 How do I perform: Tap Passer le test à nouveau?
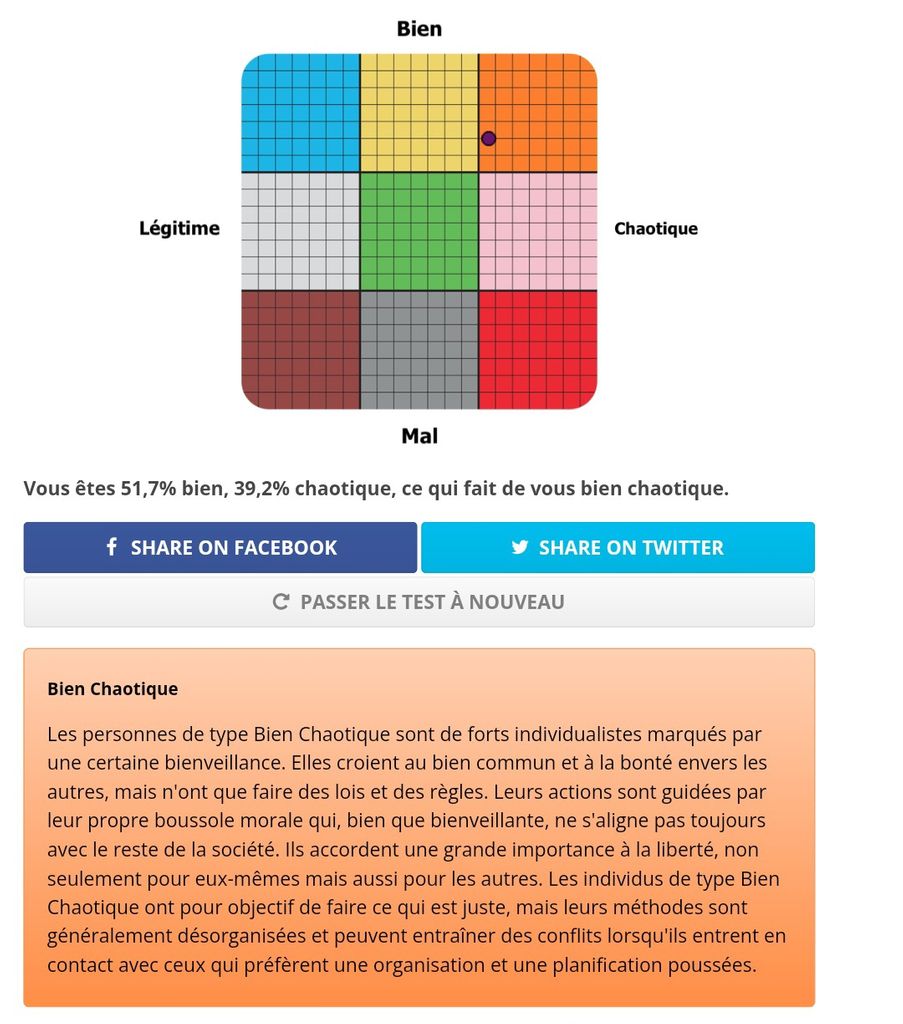pyautogui.click(x=419, y=602)
